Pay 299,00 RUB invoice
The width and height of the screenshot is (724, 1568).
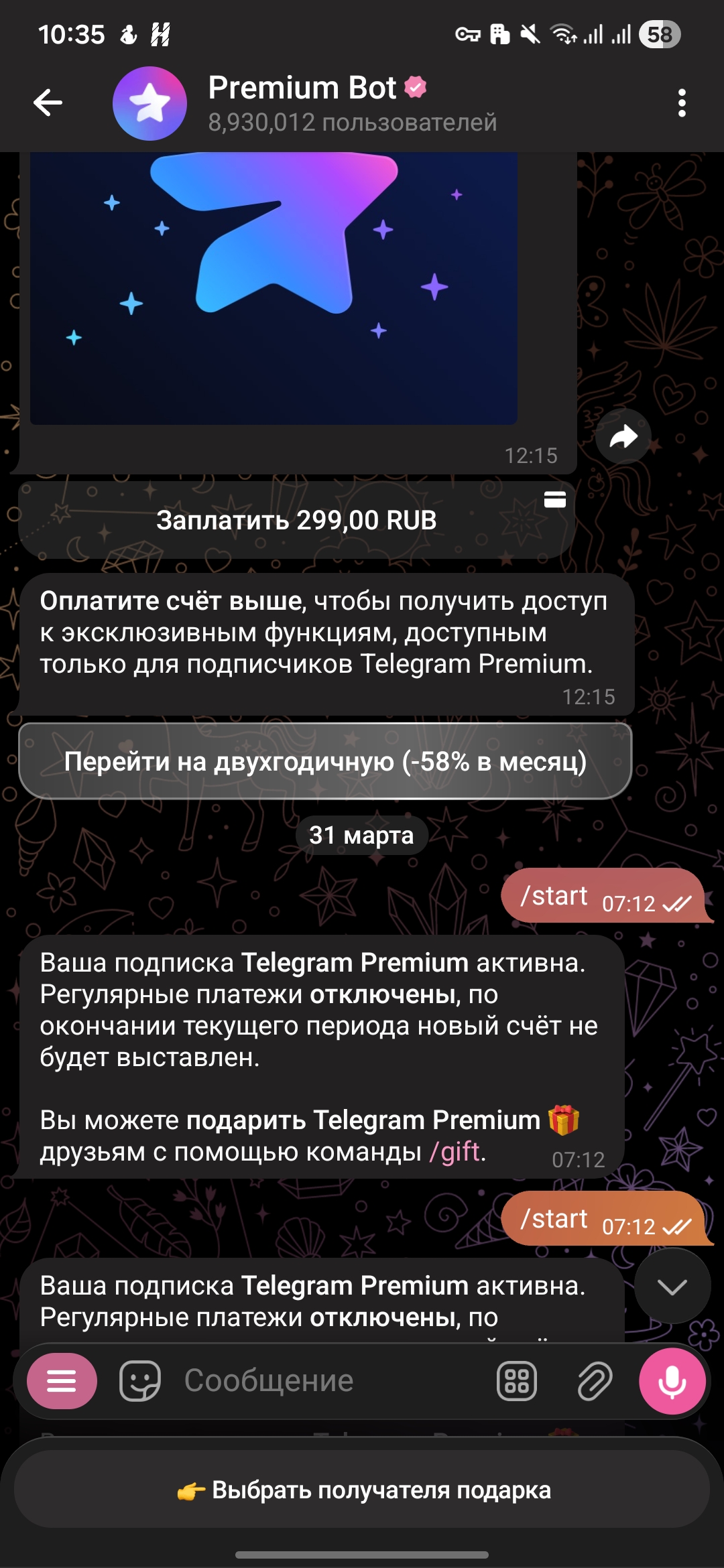click(x=296, y=521)
